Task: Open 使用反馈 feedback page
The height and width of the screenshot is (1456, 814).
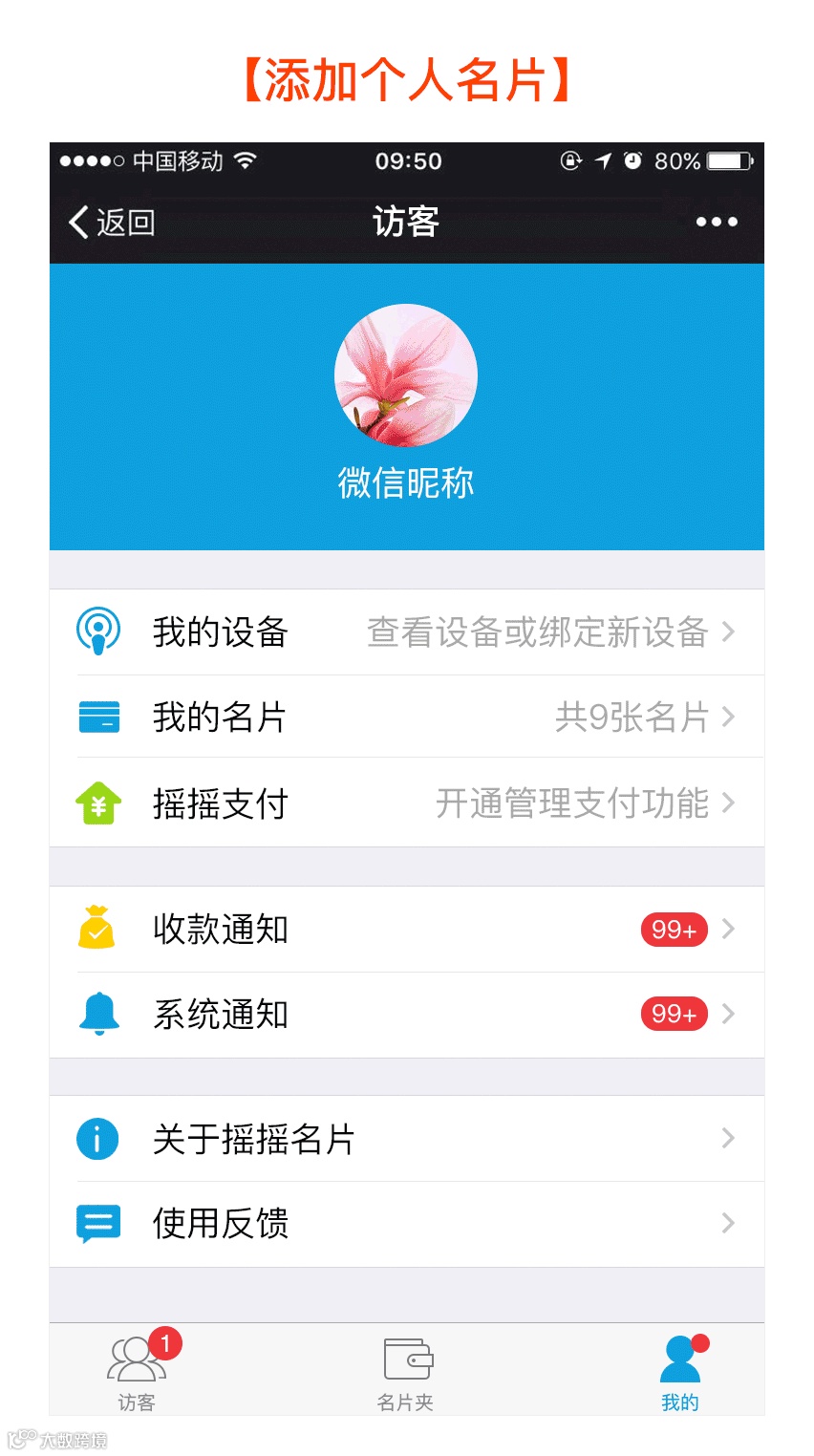Action: click(x=406, y=1223)
